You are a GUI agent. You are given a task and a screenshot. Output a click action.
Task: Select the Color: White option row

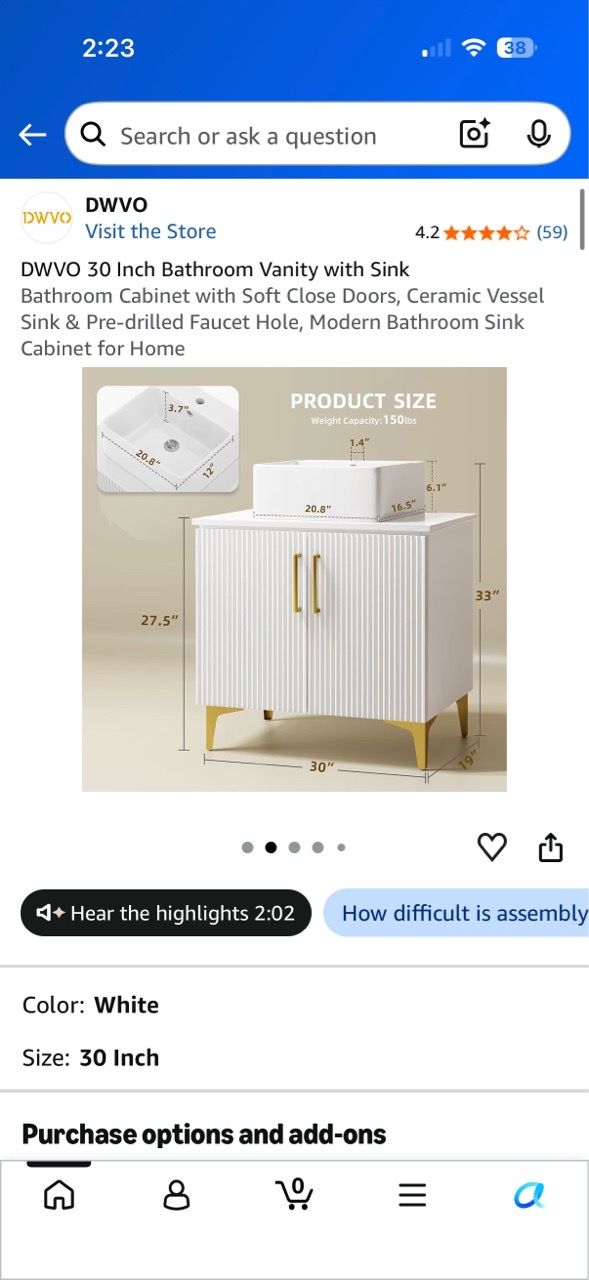tap(294, 1005)
